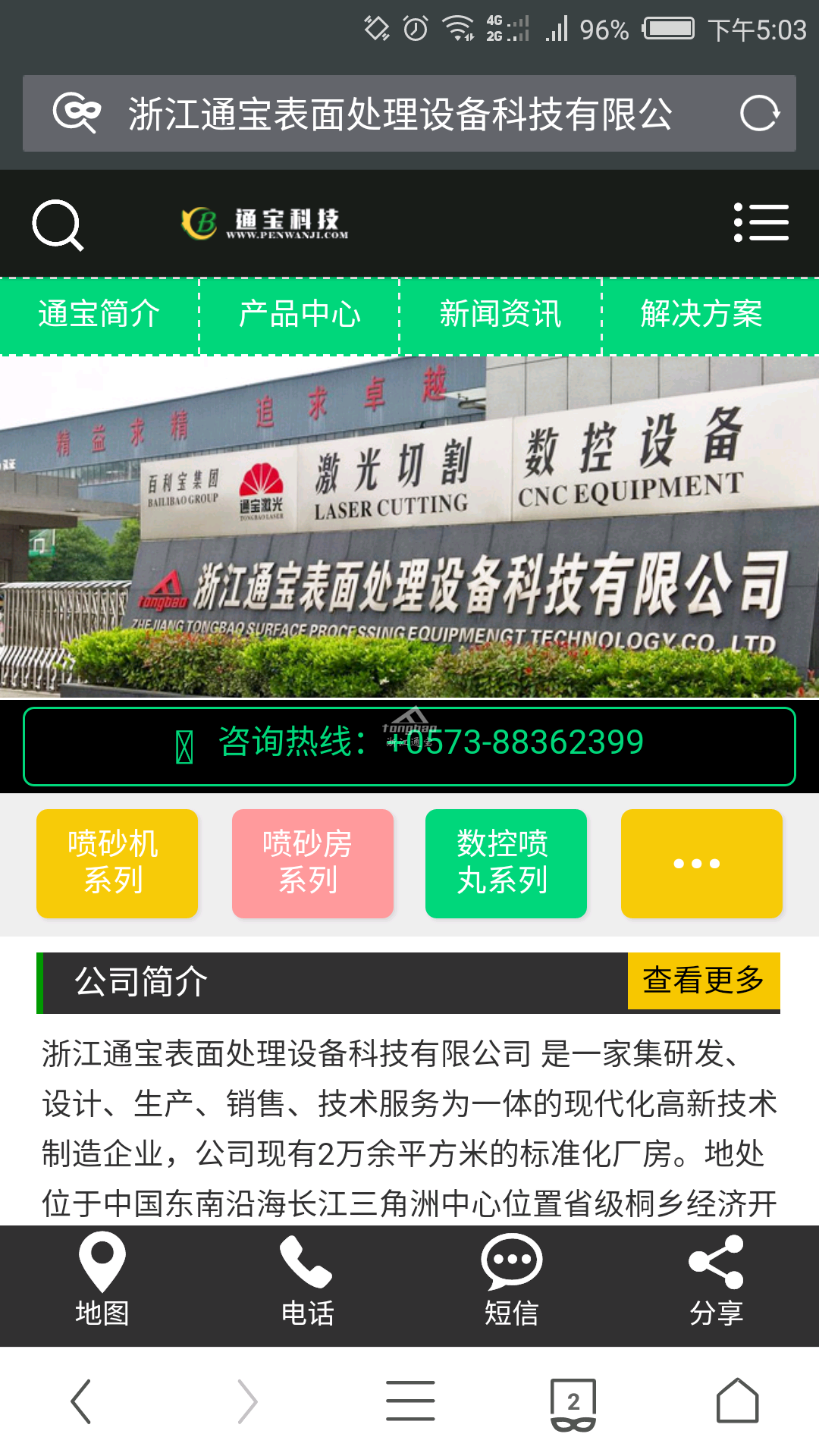Open the 产品中心 tab
The image size is (819, 1456).
tap(300, 315)
